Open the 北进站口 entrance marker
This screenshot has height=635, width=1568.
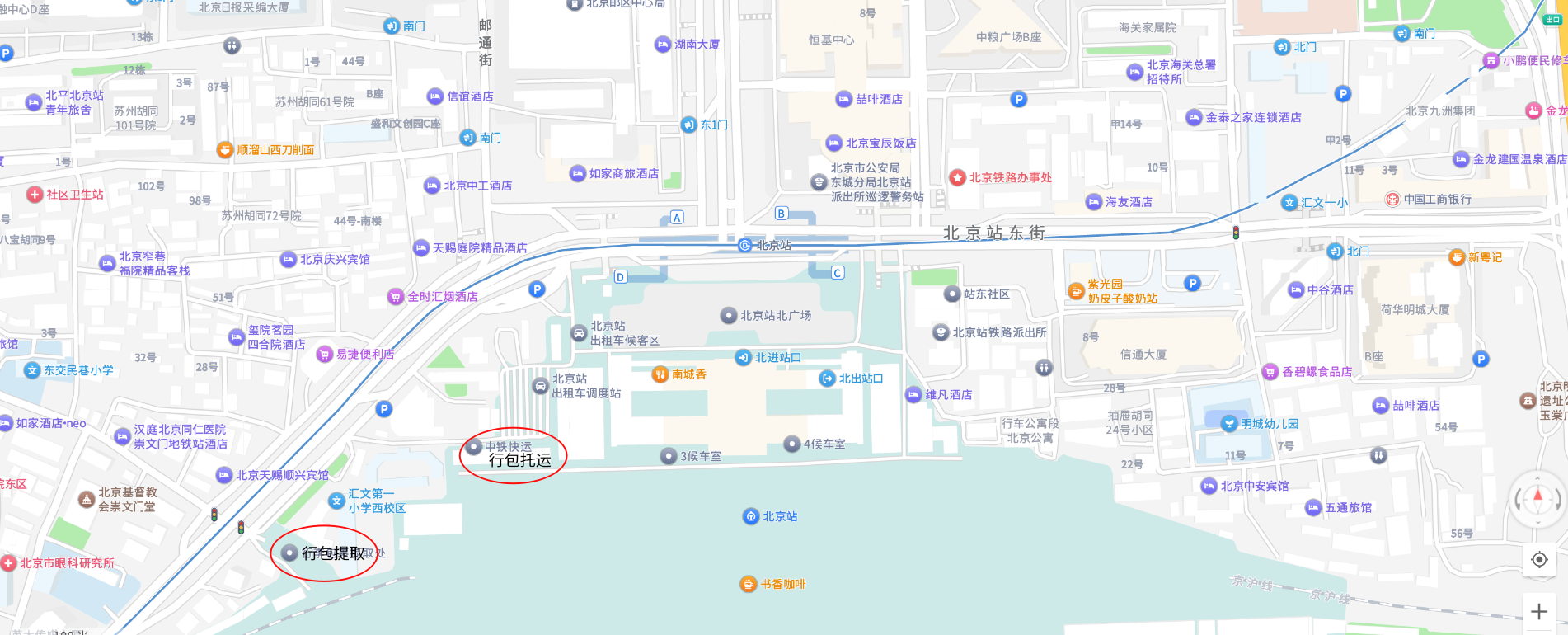743,358
